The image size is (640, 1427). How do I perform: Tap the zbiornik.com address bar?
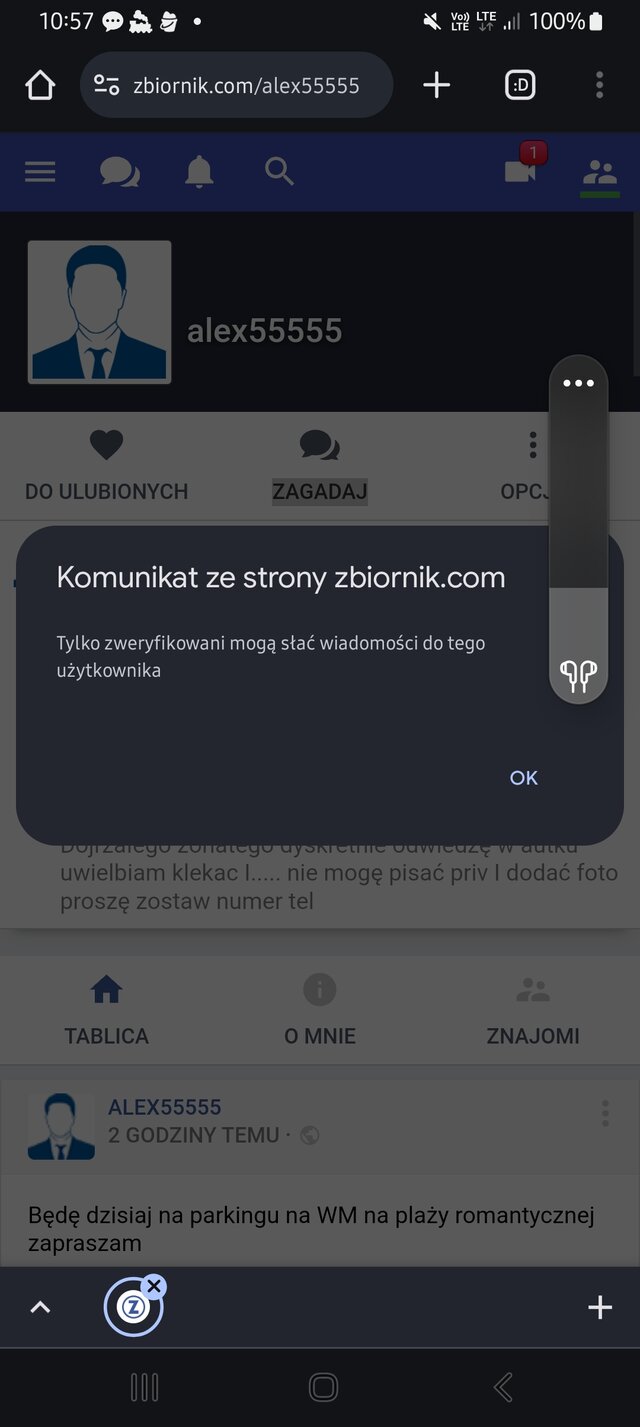(x=245, y=86)
